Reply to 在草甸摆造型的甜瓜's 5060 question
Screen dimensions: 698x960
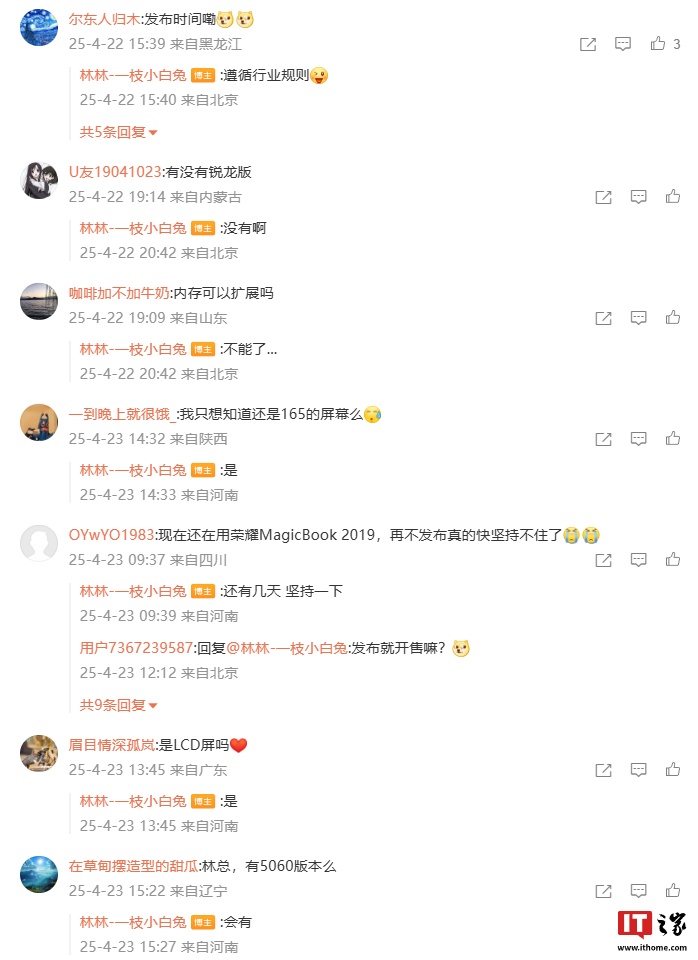(x=639, y=891)
